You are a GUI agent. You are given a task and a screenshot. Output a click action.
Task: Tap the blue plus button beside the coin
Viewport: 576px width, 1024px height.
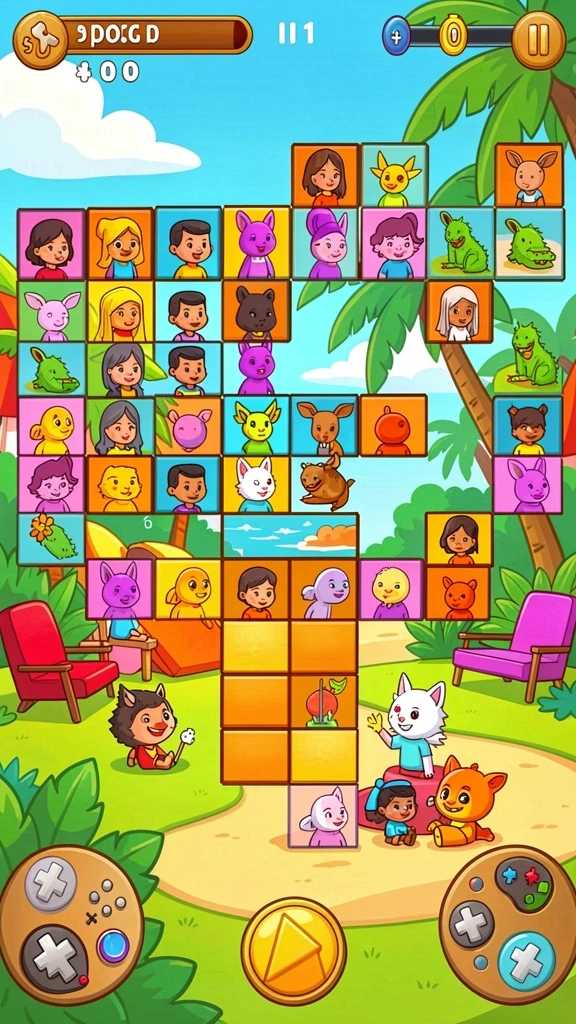click(x=396, y=35)
